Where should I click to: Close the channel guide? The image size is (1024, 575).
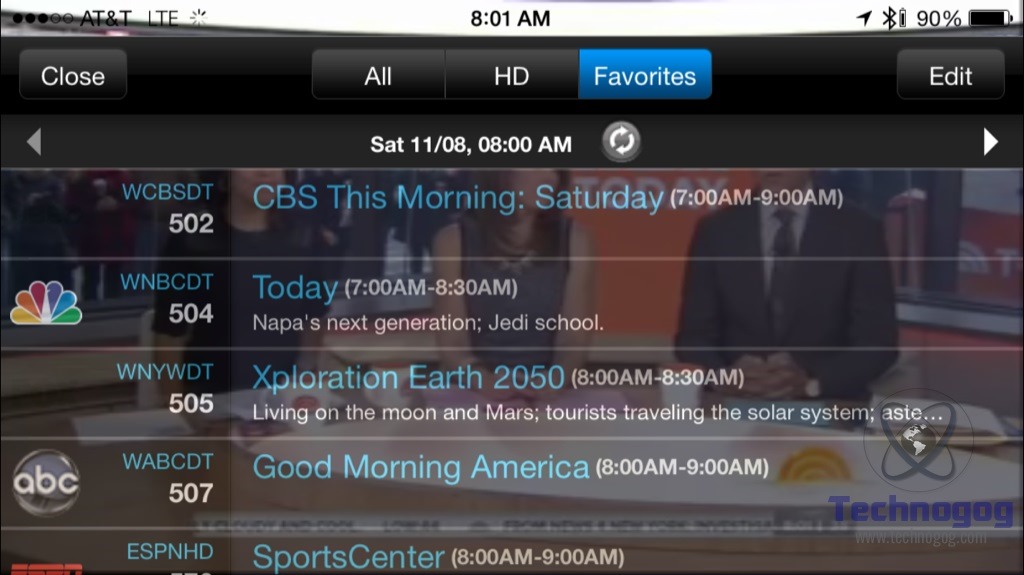[73, 76]
